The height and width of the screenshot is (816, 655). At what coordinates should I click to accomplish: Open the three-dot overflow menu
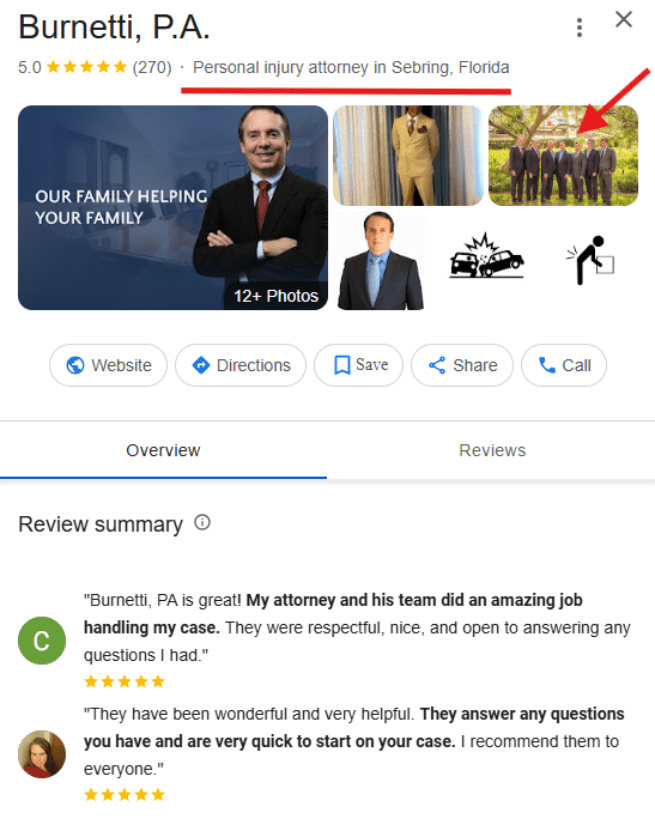tap(579, 27)
